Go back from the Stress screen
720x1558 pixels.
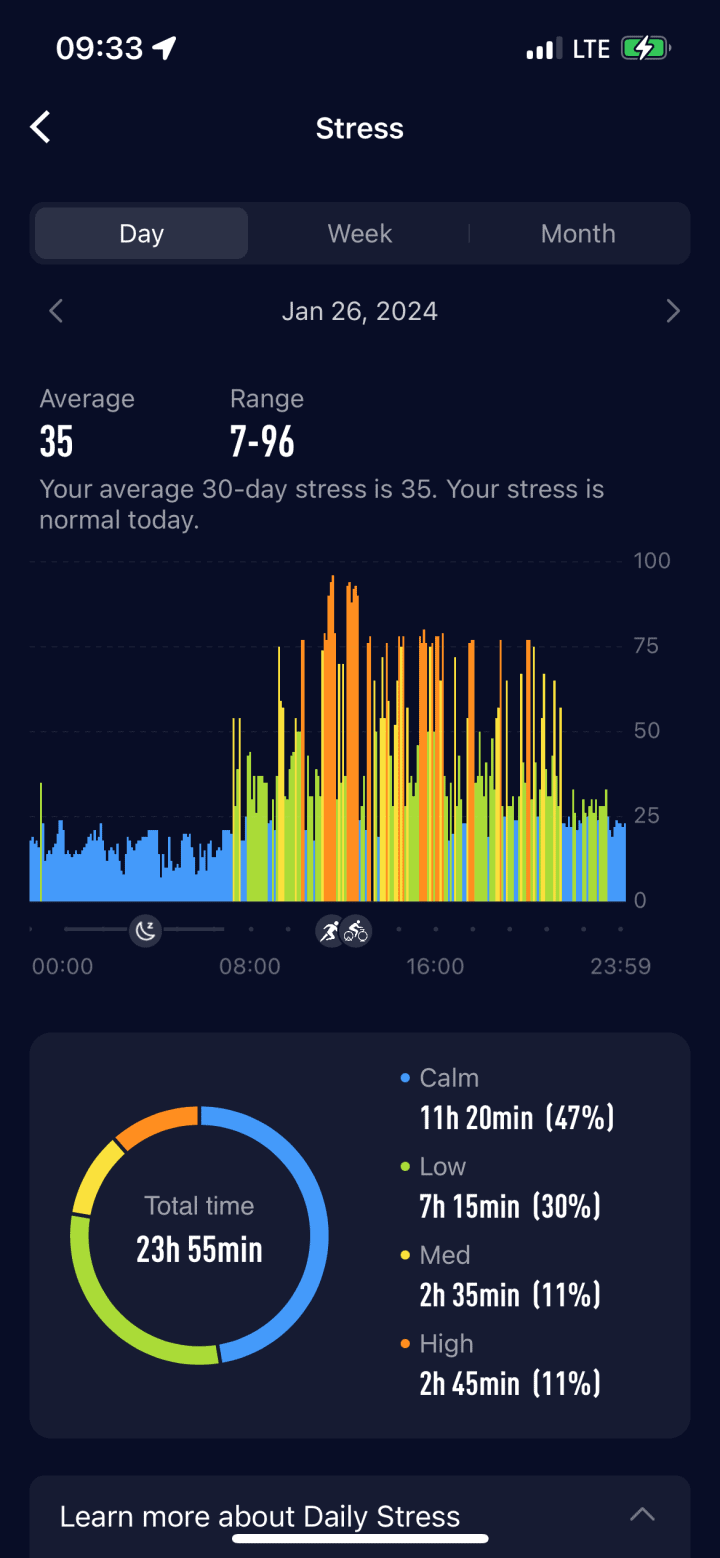(x=41, y=128)
